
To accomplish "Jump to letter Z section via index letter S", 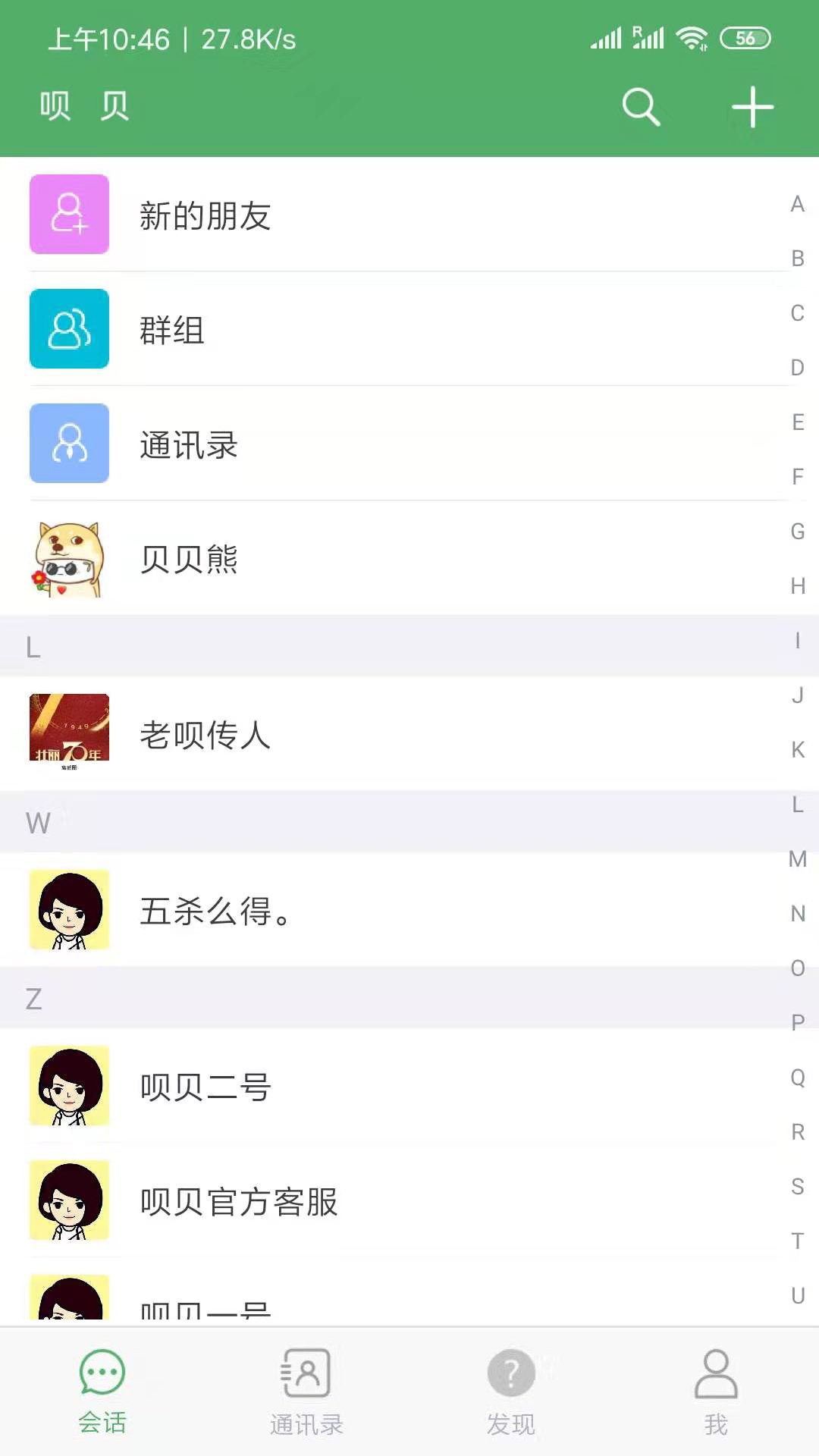I will 797,1186.
